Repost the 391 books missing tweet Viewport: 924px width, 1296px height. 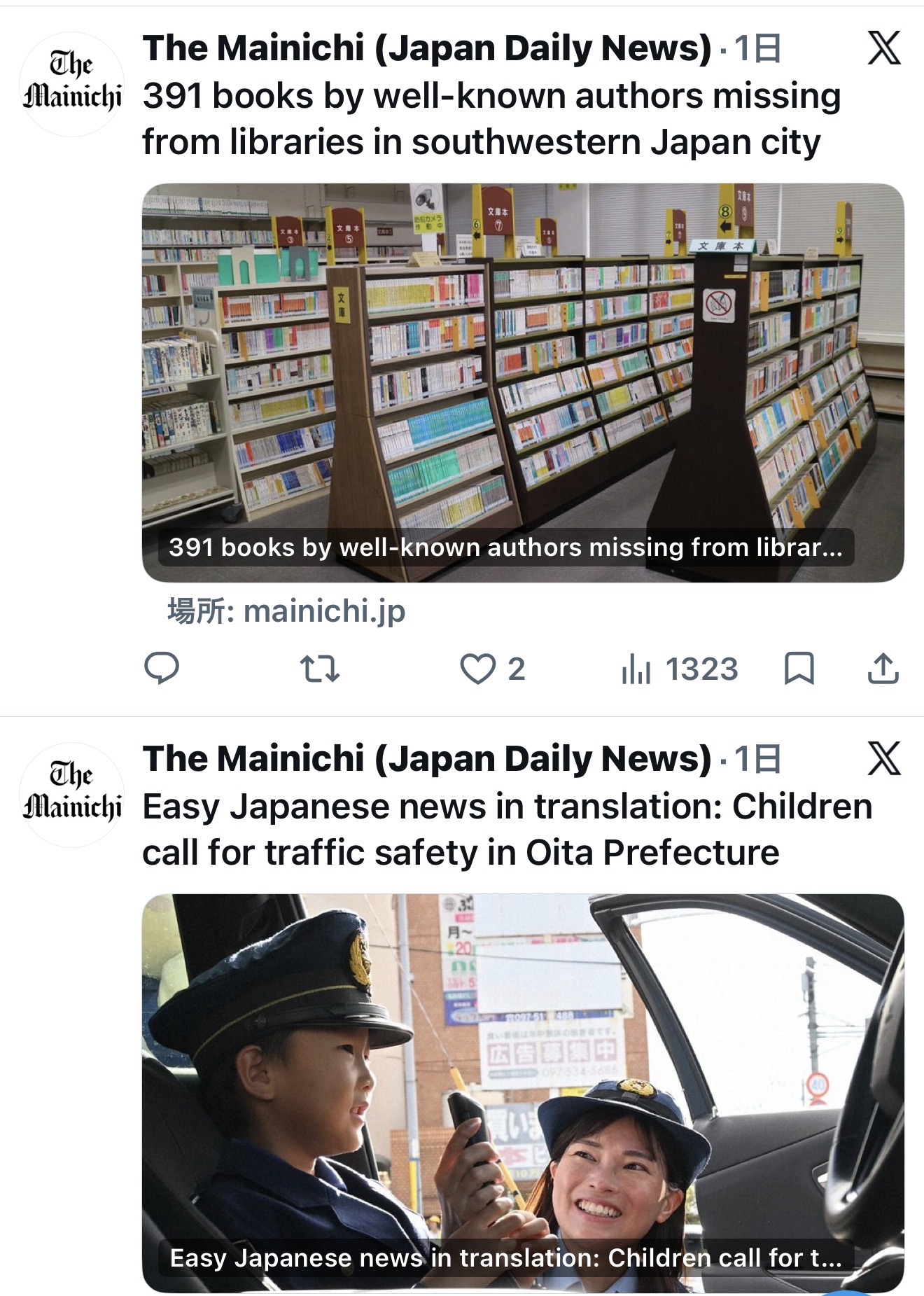(x=320, y=669)
